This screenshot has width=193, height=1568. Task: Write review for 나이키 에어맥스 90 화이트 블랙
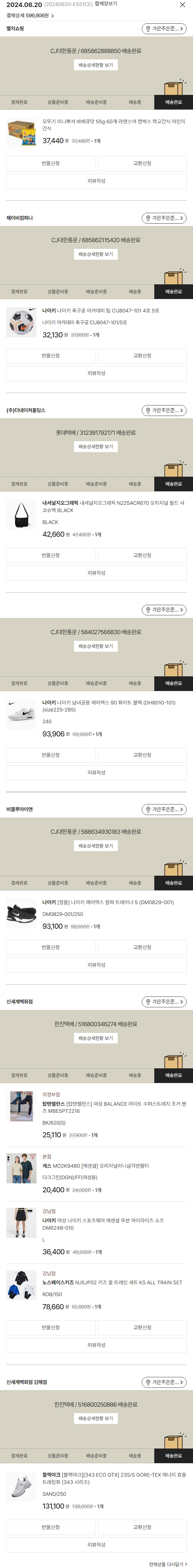point(97,772)
